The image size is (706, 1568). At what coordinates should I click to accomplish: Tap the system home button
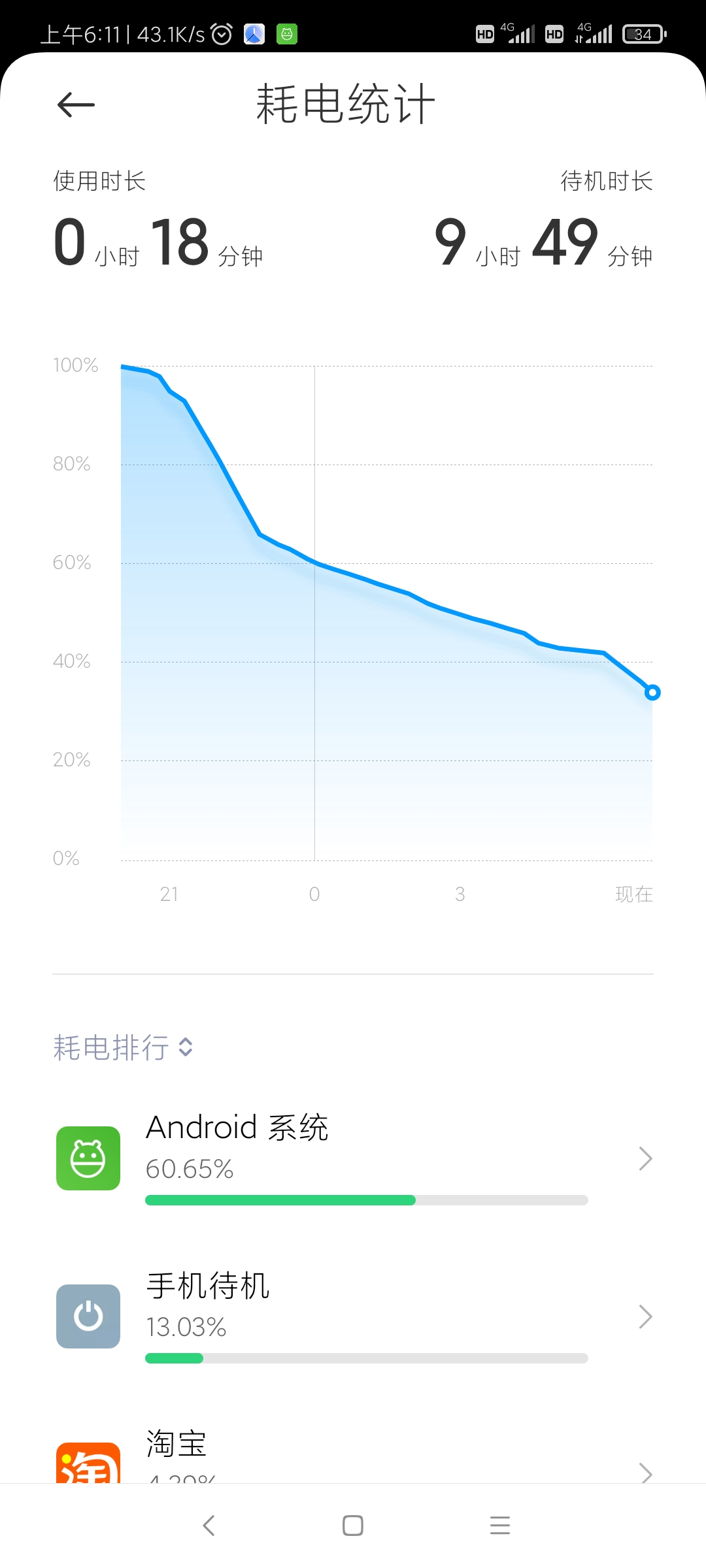(x=353, y=1526)
